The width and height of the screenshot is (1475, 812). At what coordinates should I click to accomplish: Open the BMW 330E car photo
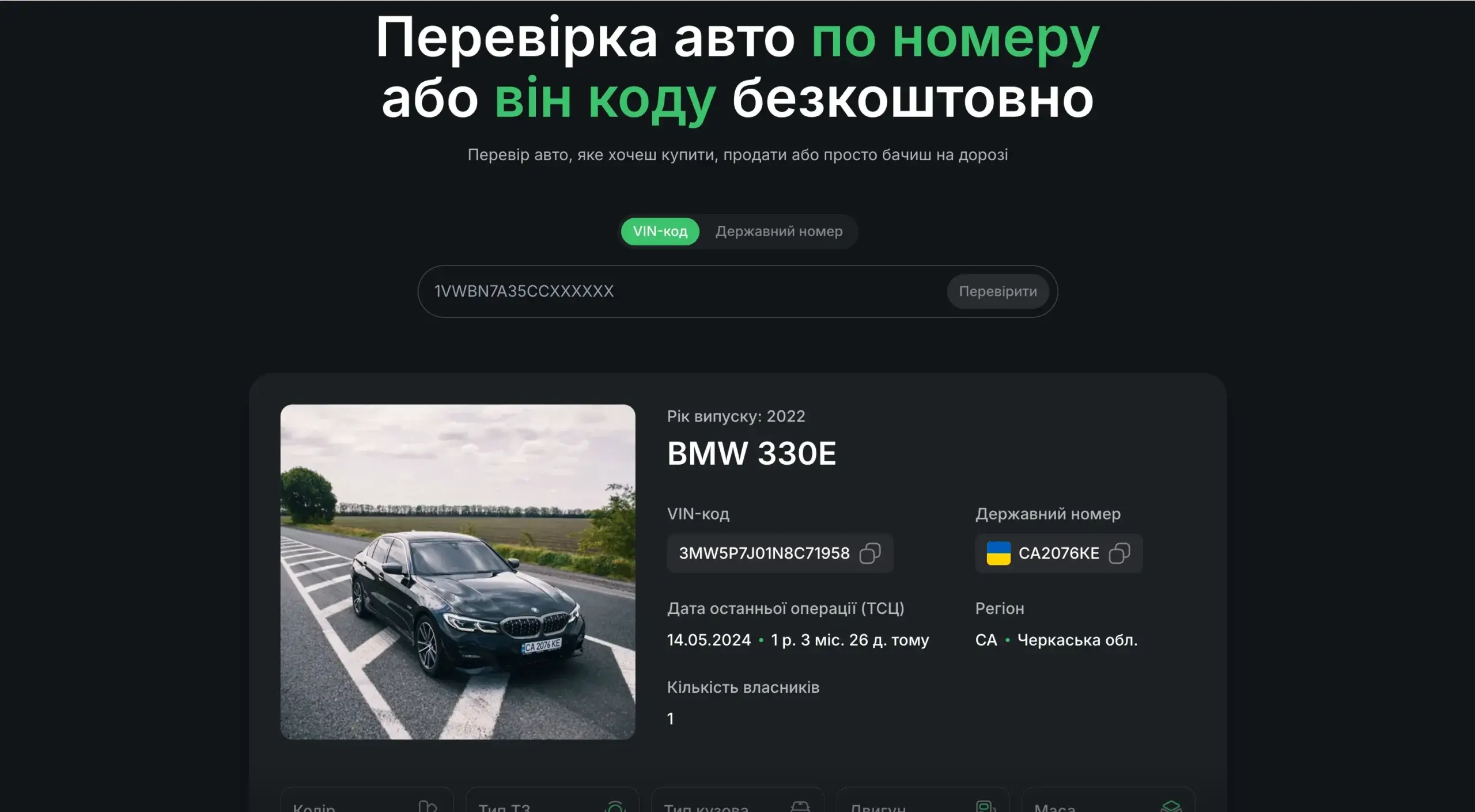point(457,572)
